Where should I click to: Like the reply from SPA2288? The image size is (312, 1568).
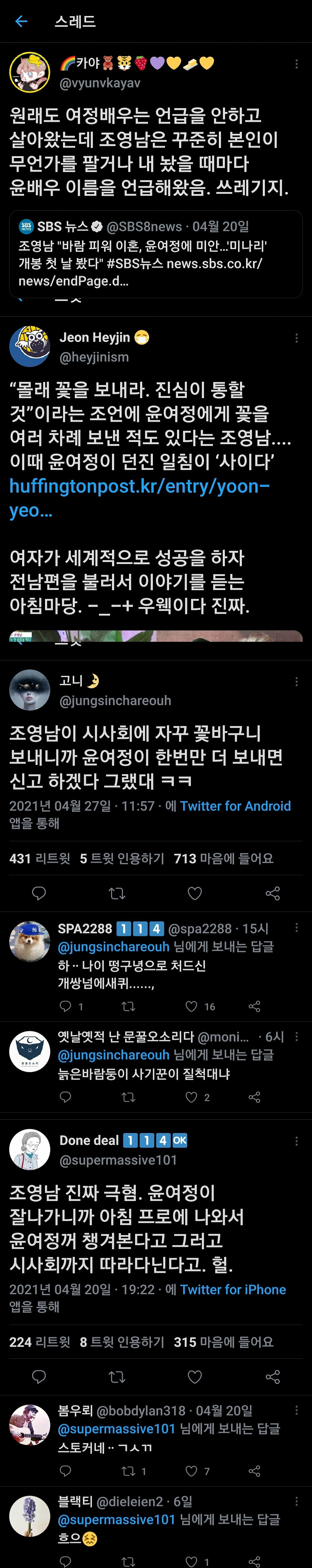tap(192, 1006)
